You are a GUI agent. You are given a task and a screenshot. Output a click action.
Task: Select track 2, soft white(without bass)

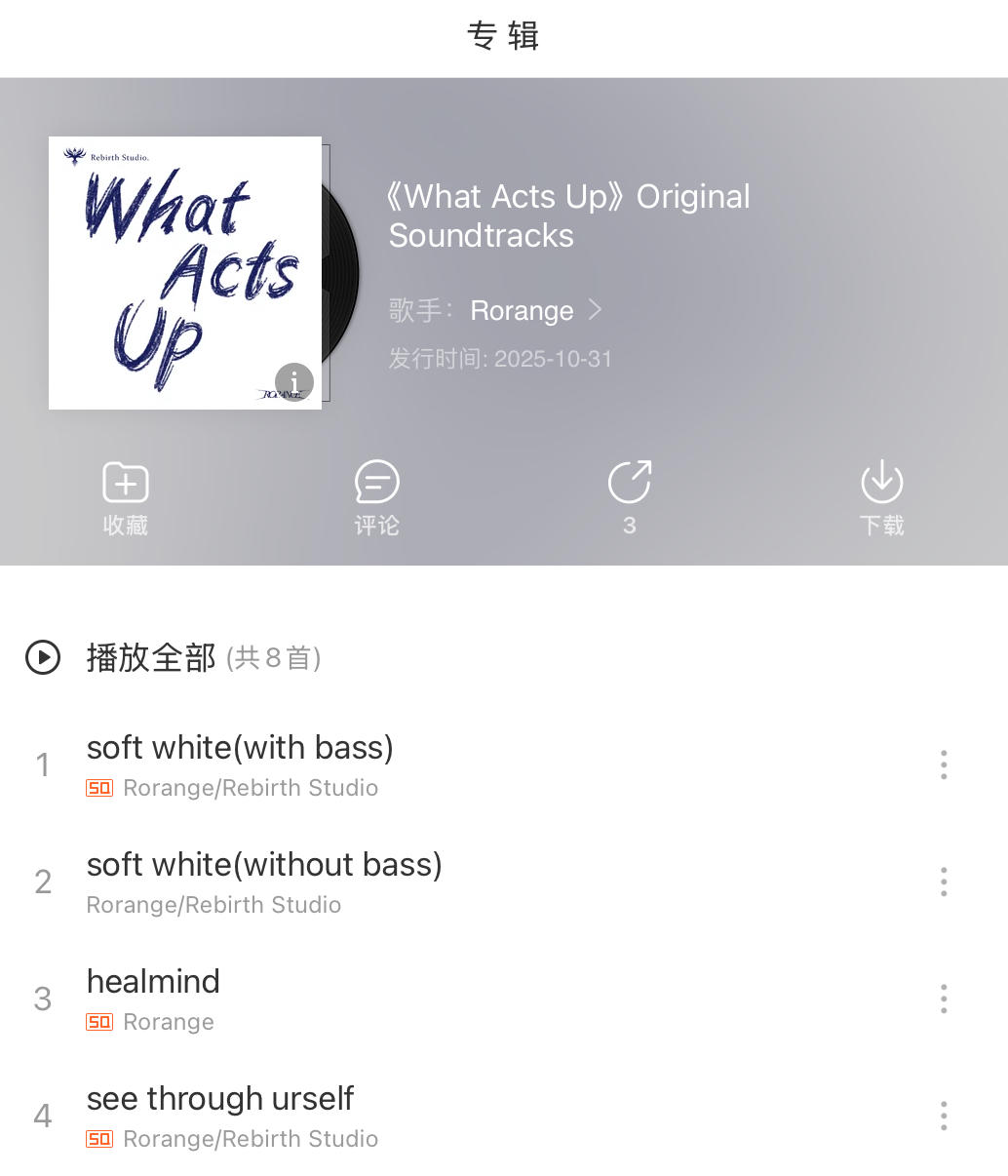pyautogui.click(x=264, y=864)
